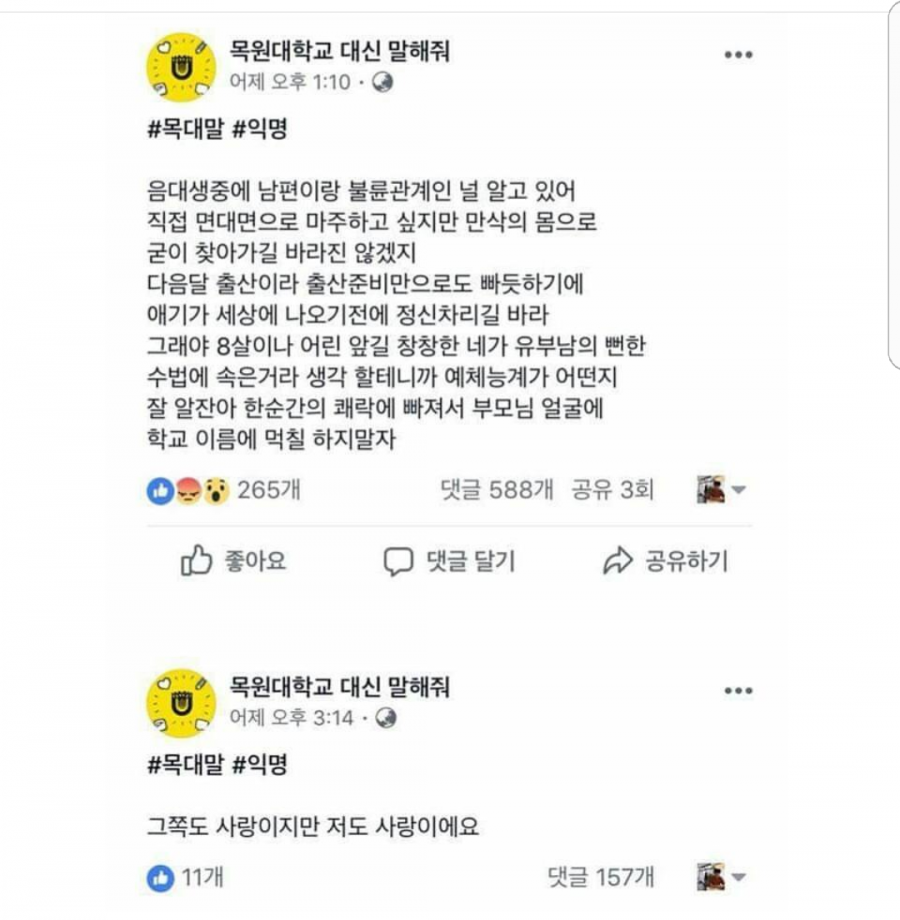Share the post via 공유하기
Image resolution: width=900 pixels, height=920 pixels.
point(666,561)
